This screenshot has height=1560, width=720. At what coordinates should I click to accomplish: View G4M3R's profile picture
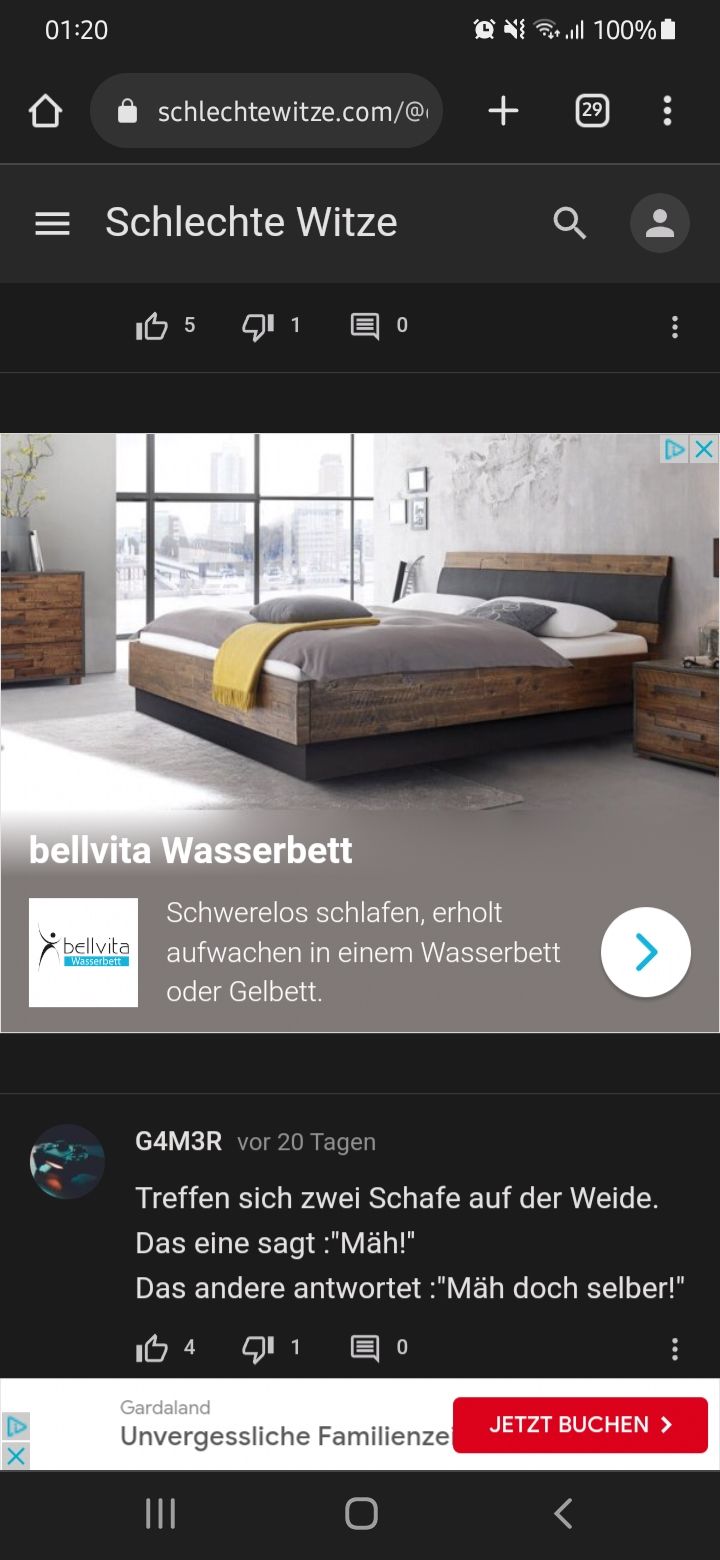click(x=67, y=1161)
